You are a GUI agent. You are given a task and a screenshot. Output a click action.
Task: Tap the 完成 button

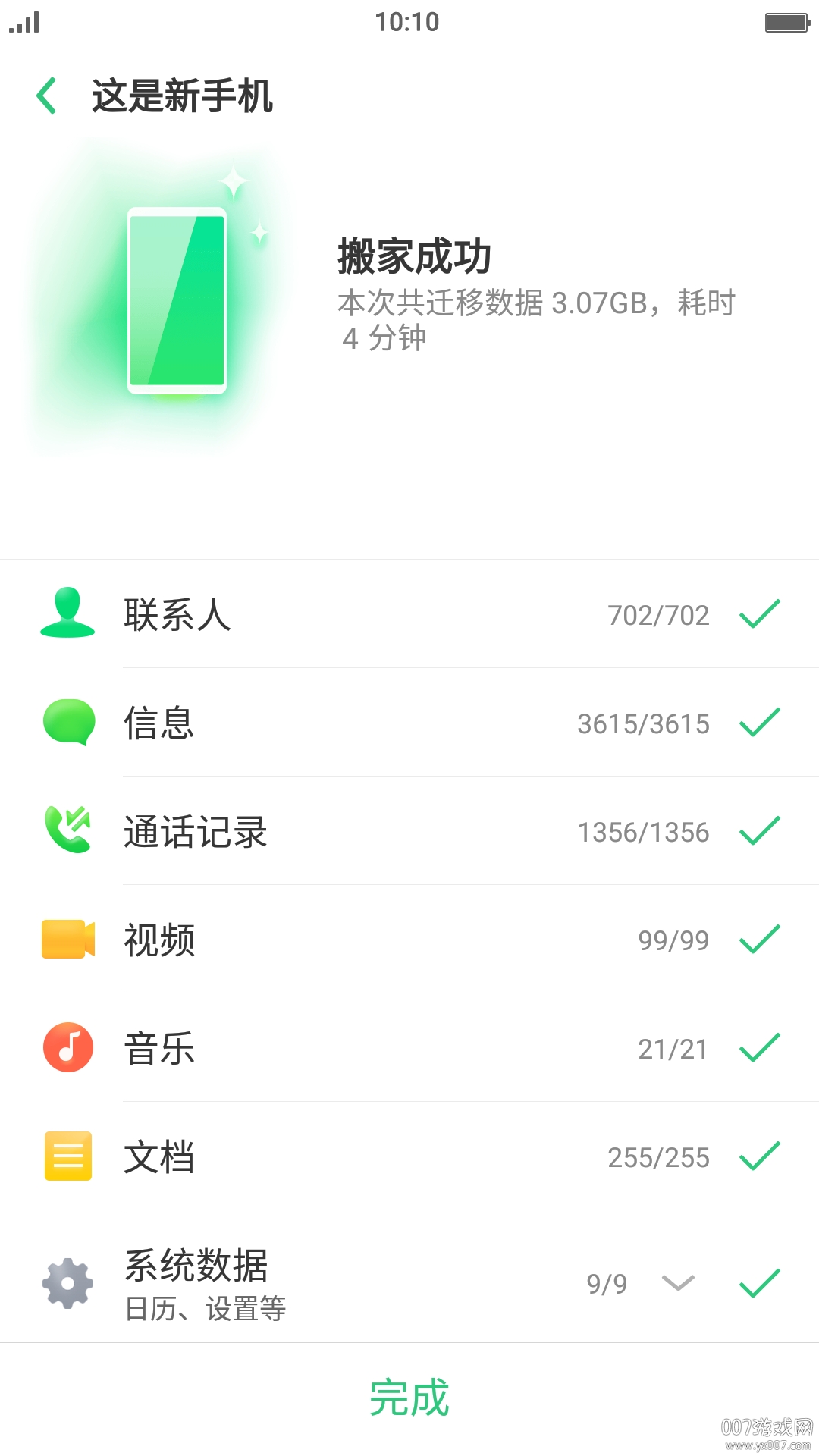click(409, 1398)
